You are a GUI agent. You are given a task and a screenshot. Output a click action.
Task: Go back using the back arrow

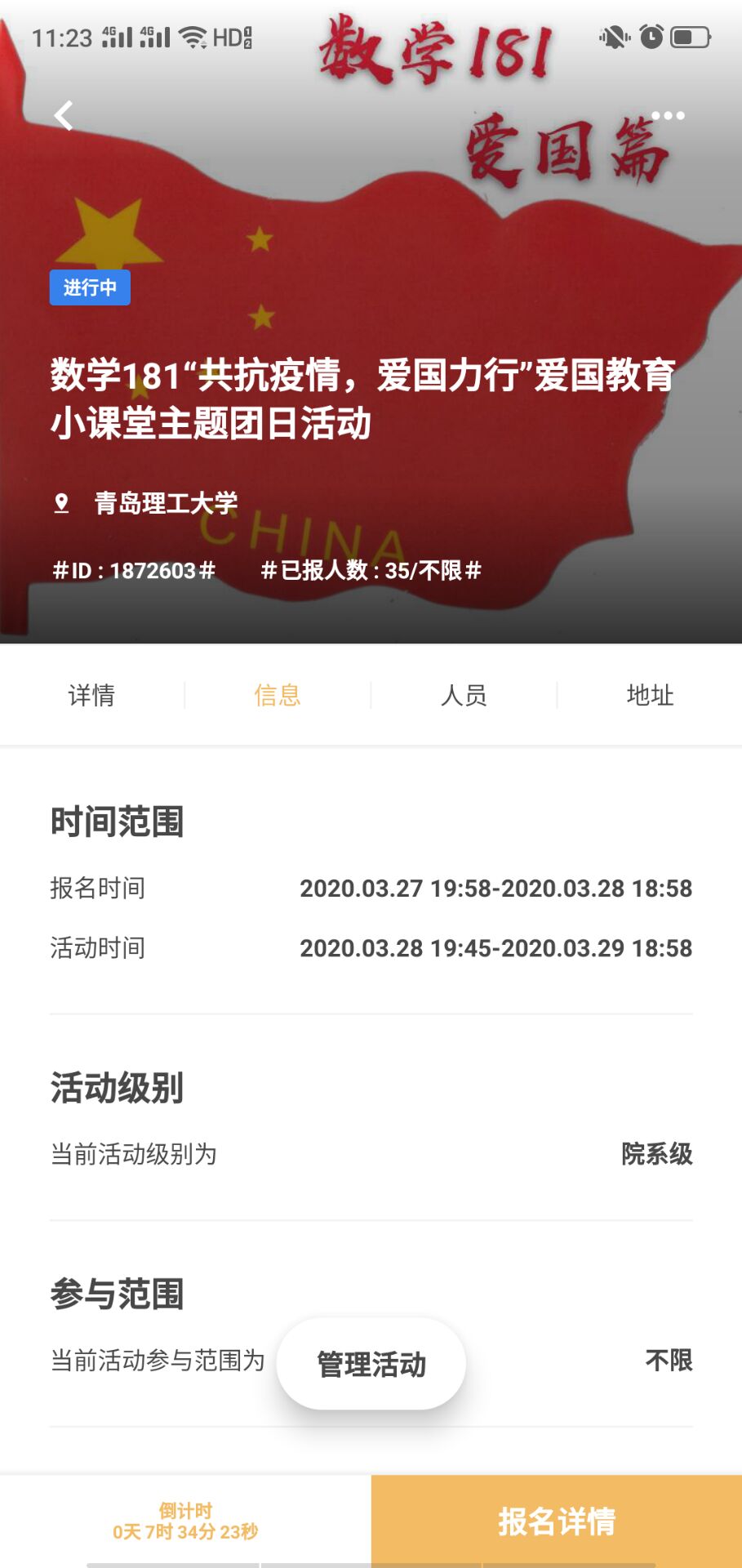coord(64,116)
